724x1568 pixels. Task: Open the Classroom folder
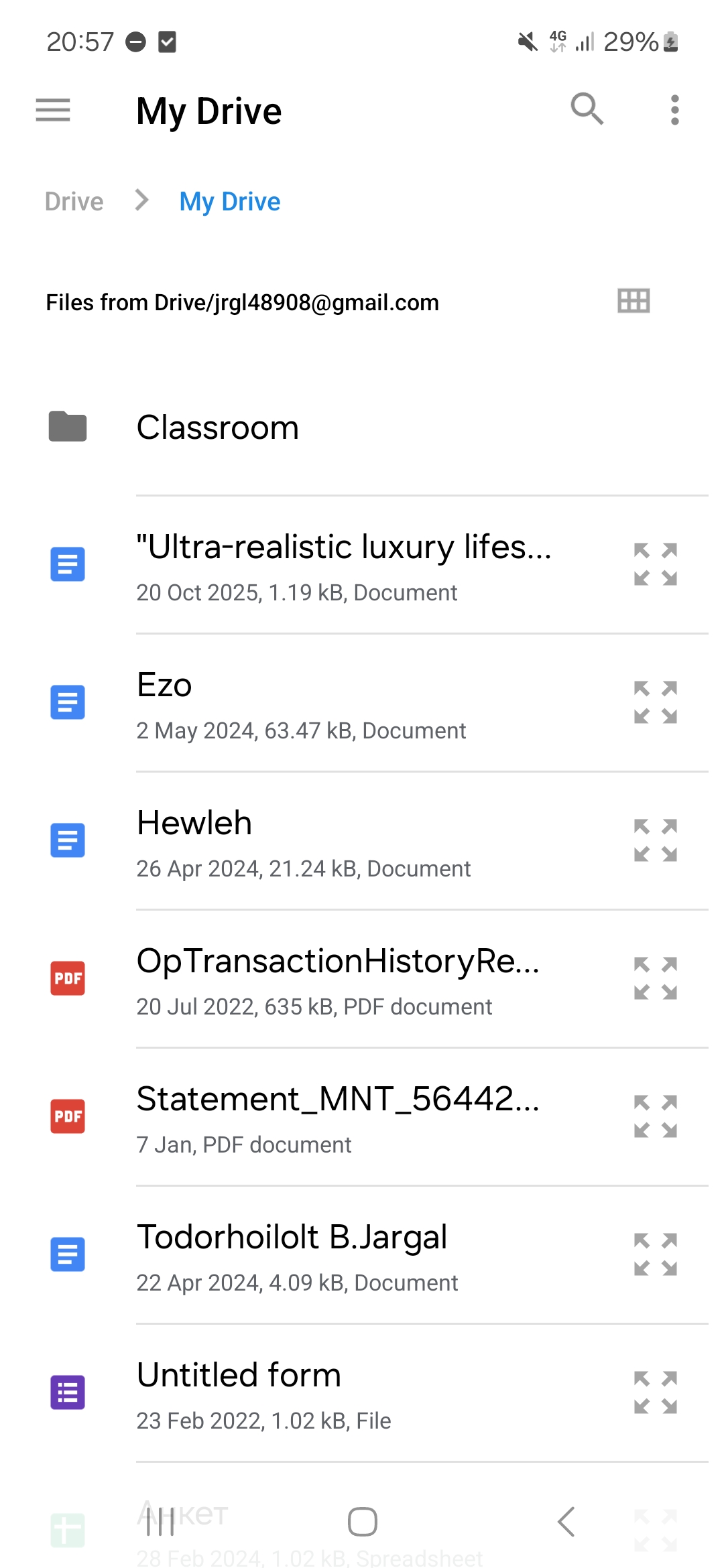pos(217,428)
